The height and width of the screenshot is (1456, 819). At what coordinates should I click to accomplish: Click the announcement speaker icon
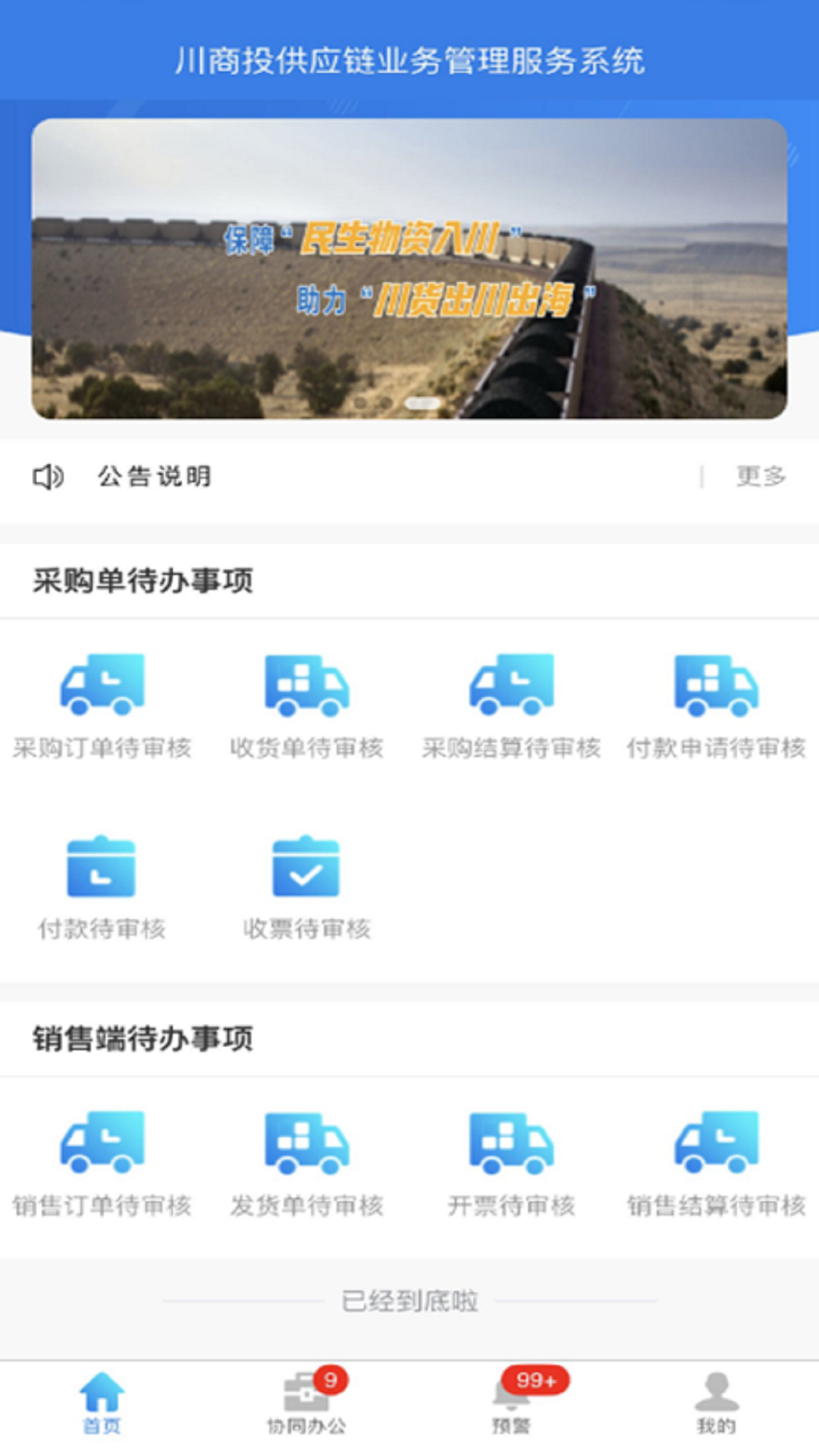click(48, 476)
